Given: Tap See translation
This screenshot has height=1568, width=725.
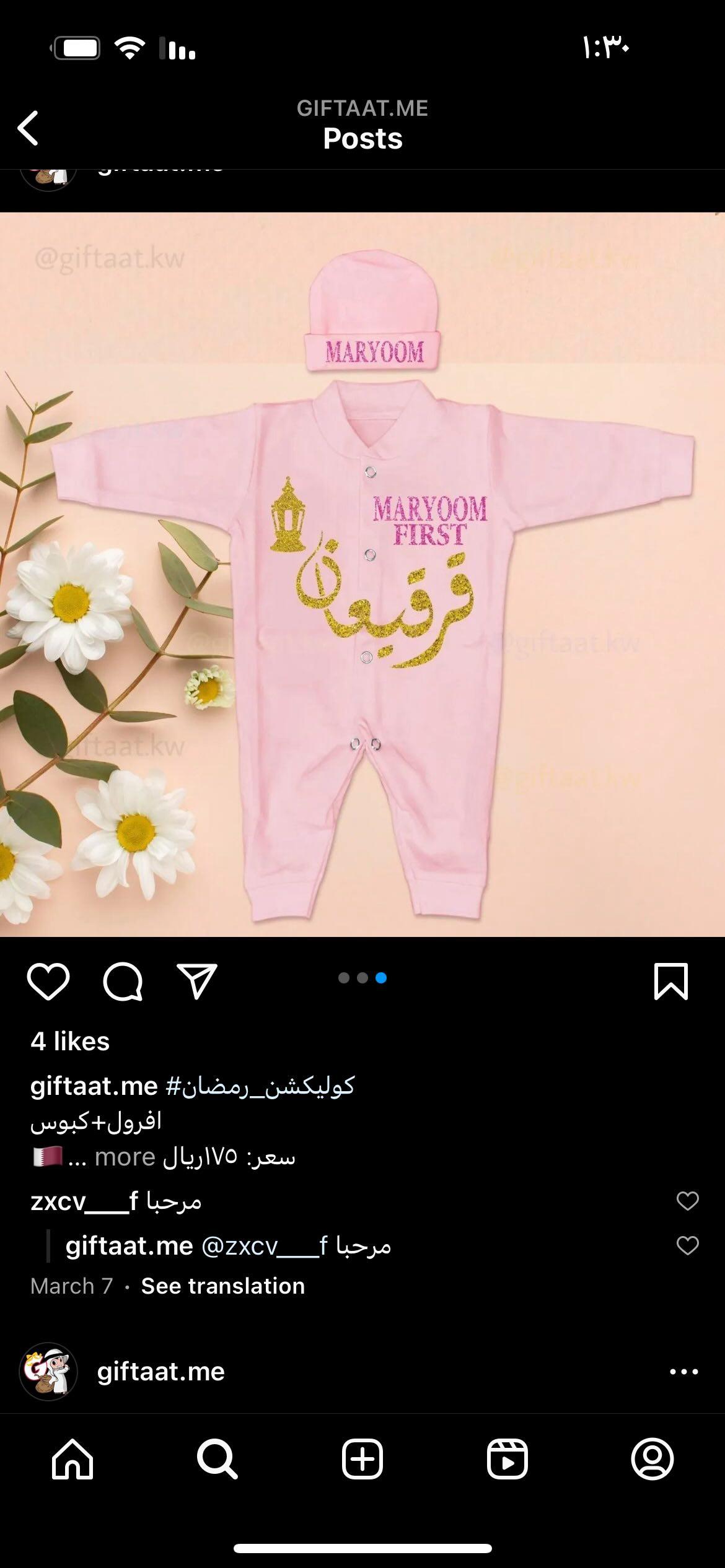Looking at the screenshot, I should [223, 1286].
